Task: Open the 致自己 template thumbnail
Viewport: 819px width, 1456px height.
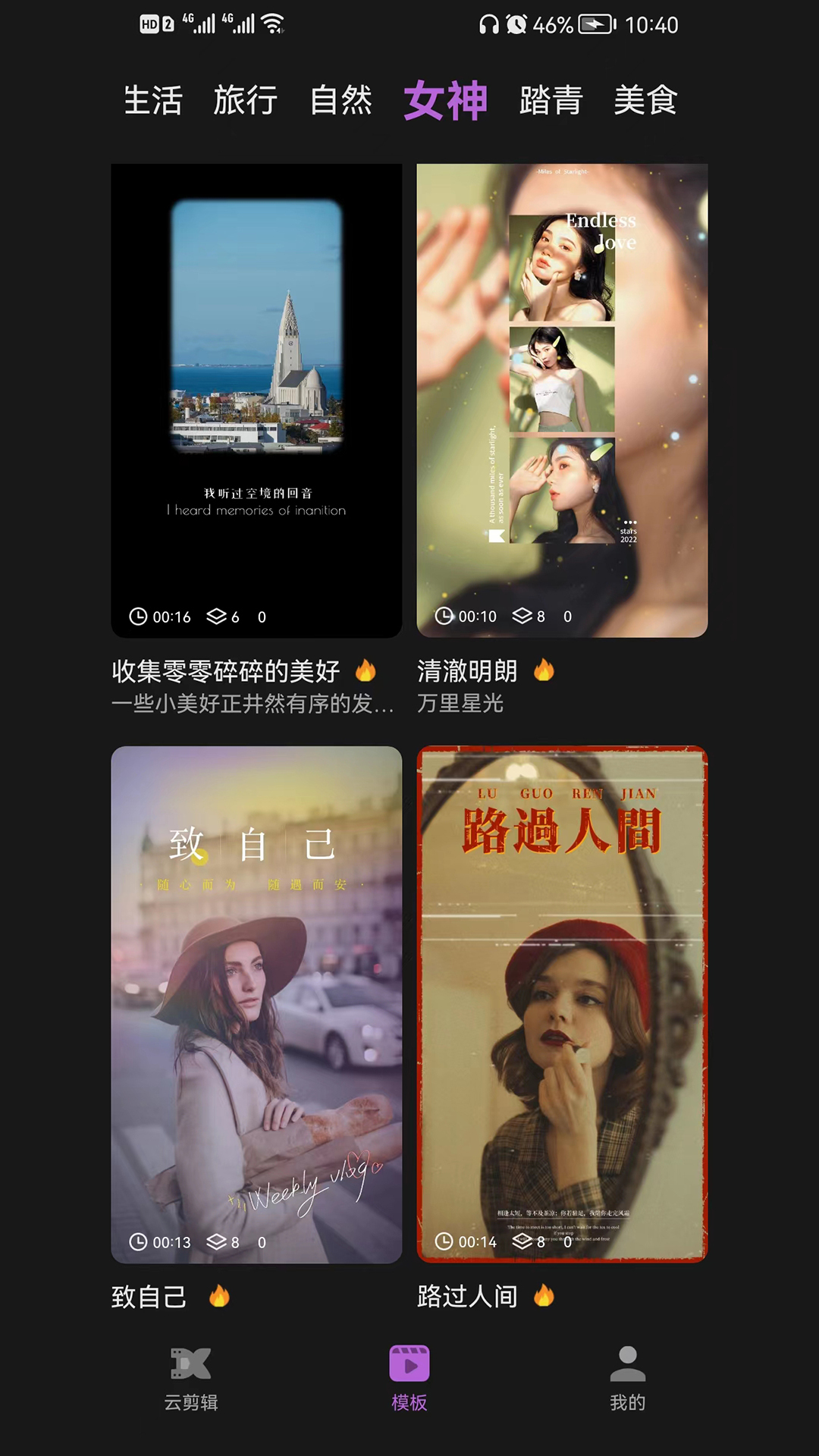Action: (256, 997)
